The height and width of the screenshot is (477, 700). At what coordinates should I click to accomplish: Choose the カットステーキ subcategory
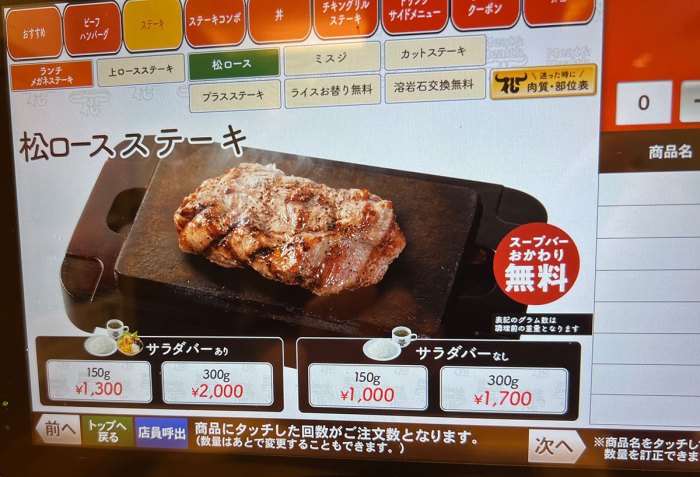coord(434,53)
